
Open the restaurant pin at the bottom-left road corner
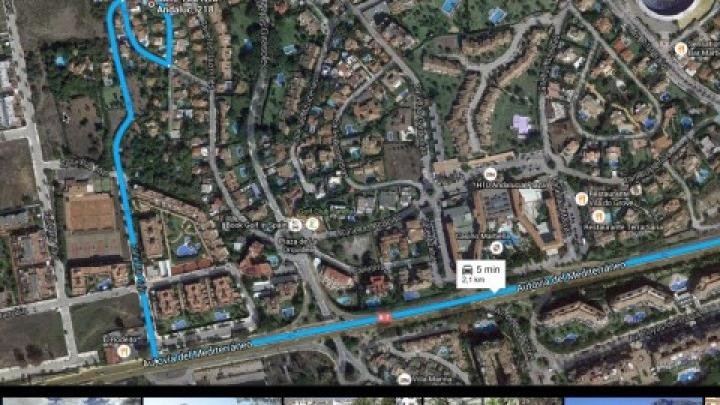click(123, 351)
